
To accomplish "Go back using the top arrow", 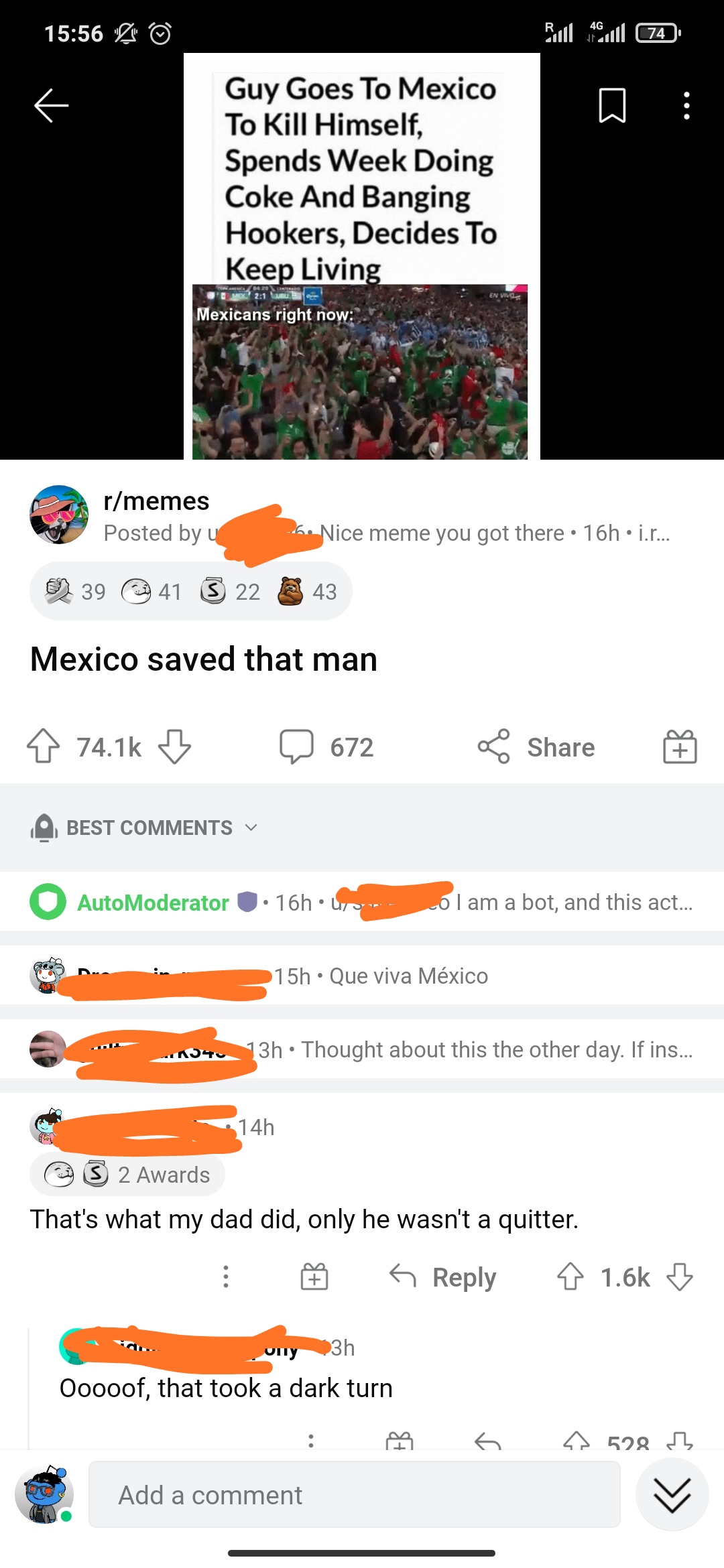I will [x=52, y=106].
